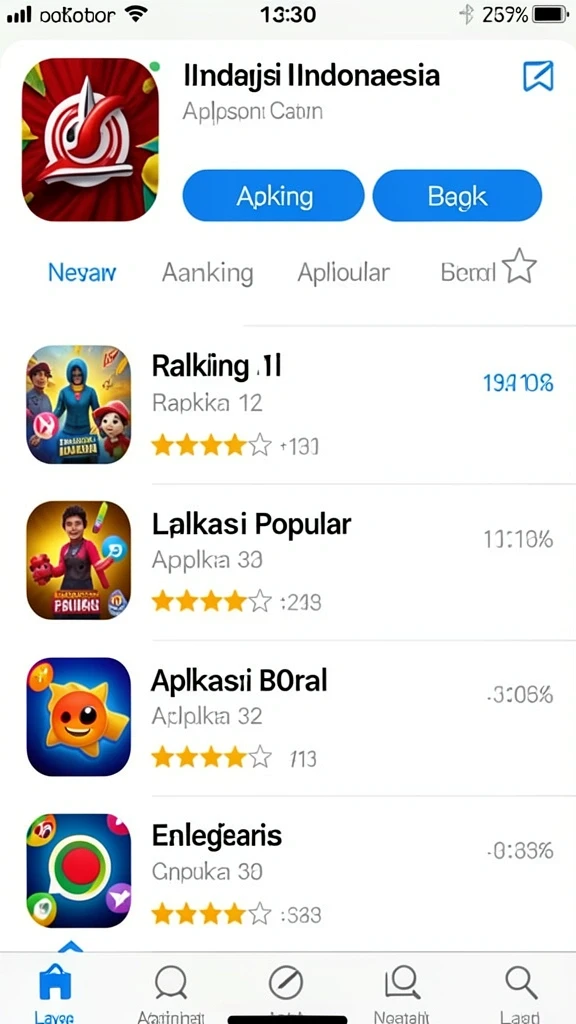Switch to the Aanking tab
Screen dimensions: 576x1024
point(207,272)
